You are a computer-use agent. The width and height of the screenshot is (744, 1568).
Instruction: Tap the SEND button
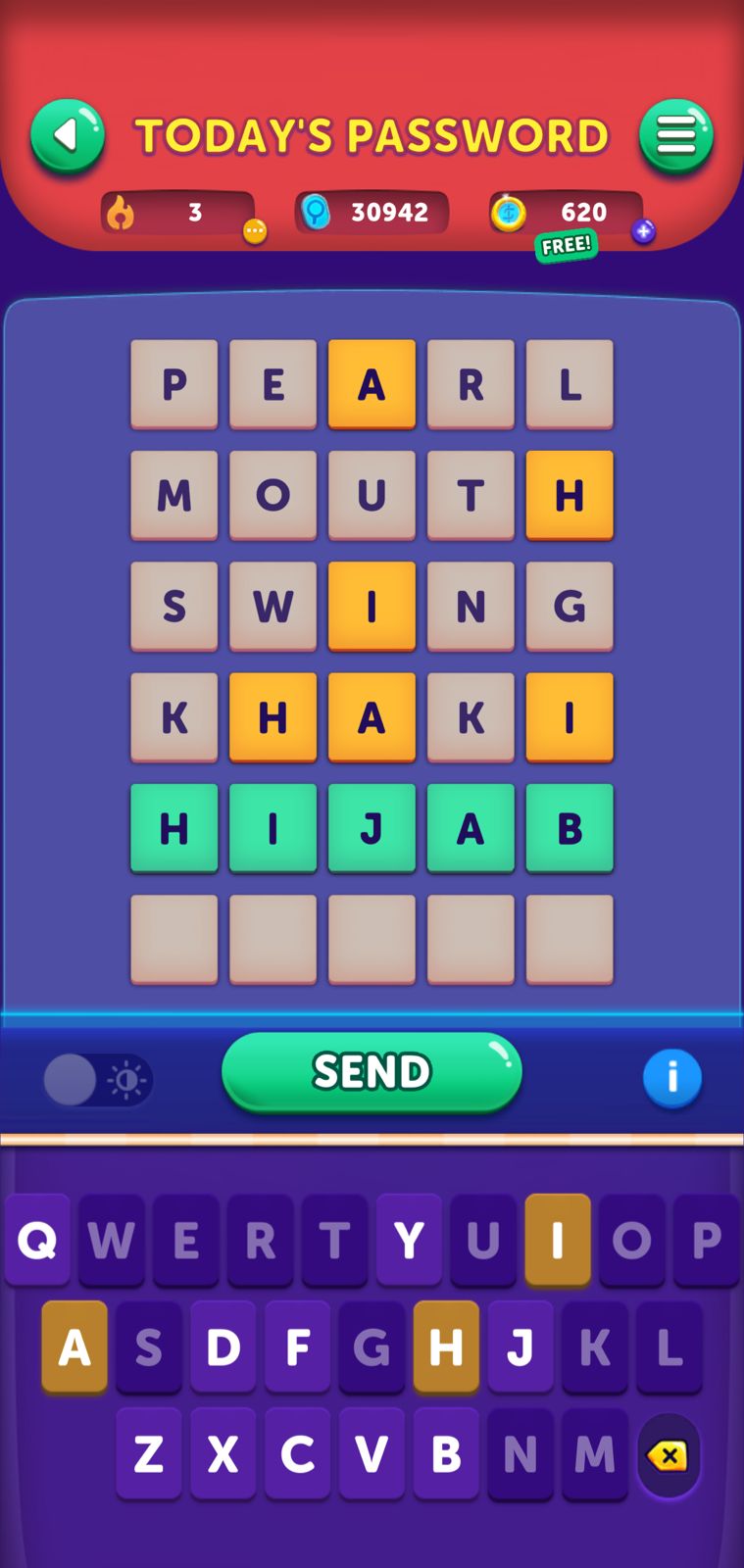(x=372, y=1071)
